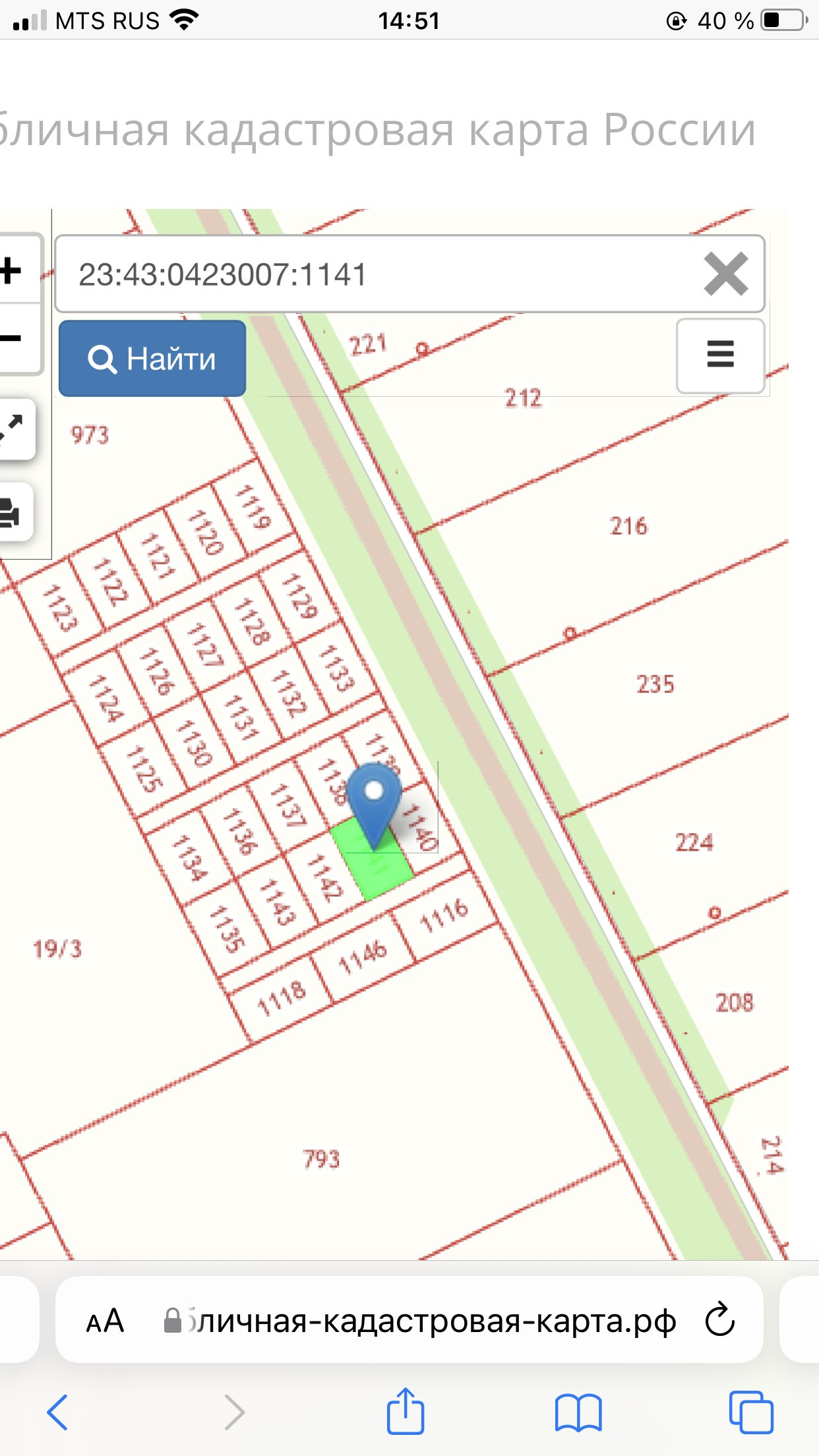Screen dimensions: 819x1456
Task: Reload the page in Safari
Action: pyautogui.click(x=719, y=1319)
